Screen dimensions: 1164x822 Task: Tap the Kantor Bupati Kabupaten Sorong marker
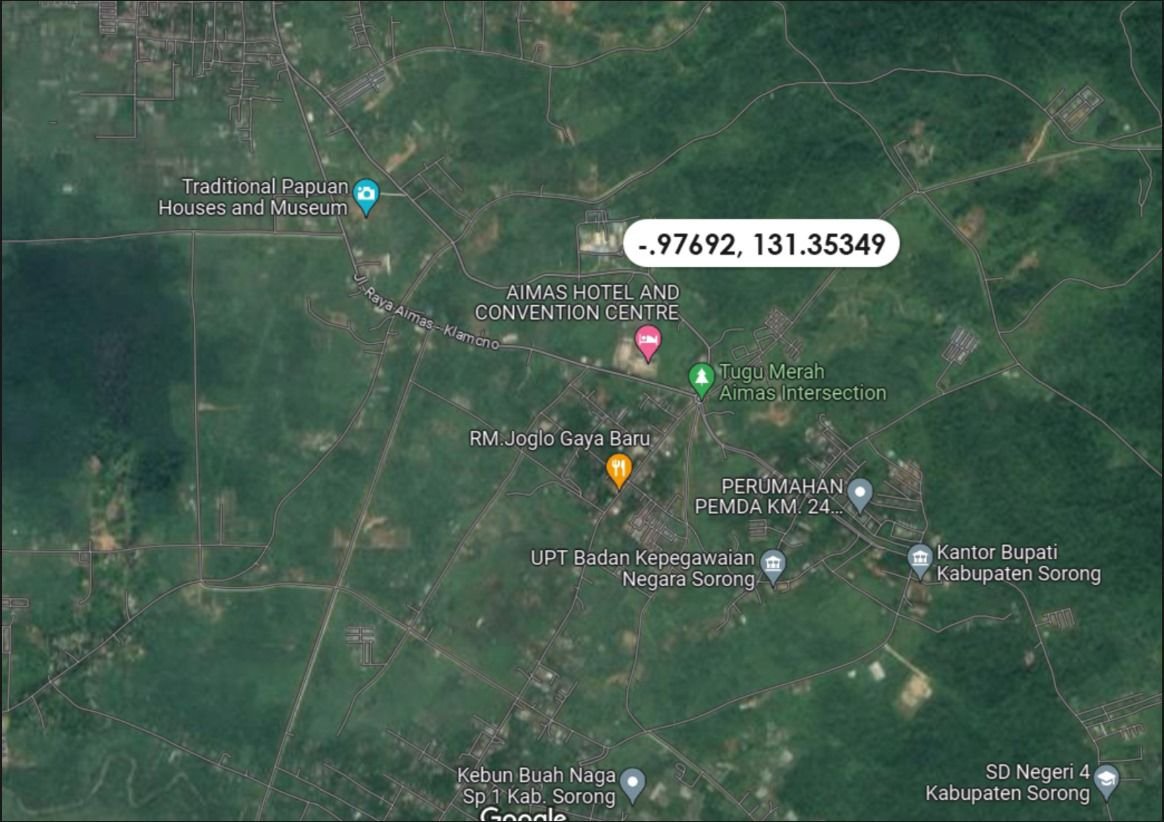920,559
